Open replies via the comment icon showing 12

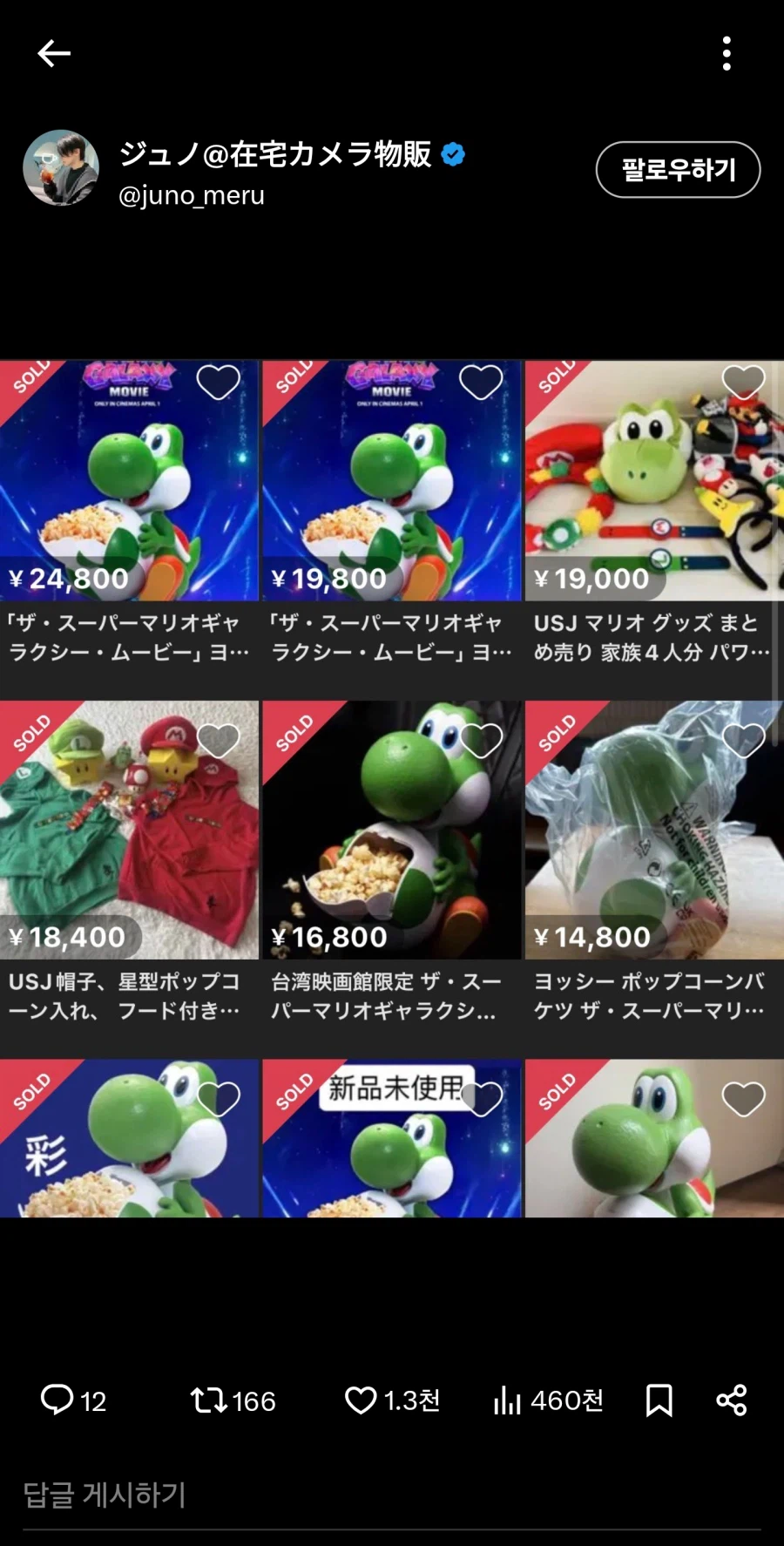coord(73,1400)
